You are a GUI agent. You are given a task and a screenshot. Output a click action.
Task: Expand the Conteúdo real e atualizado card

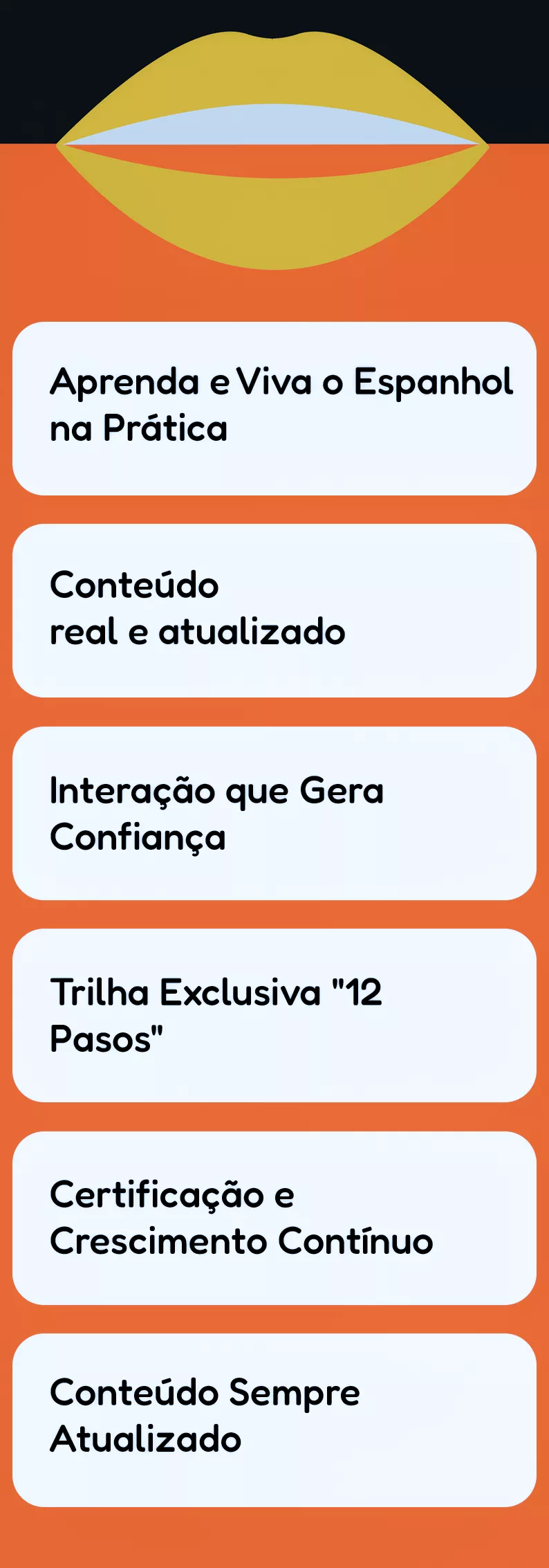(x=274, y=610)
